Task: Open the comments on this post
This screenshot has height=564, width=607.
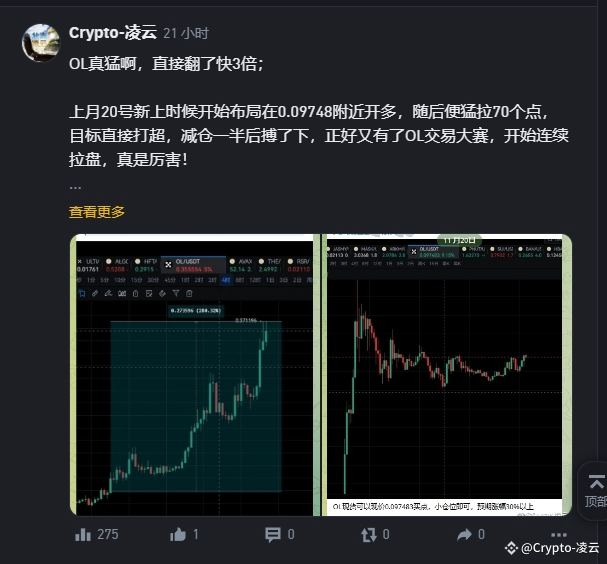Action: [279, 535]
